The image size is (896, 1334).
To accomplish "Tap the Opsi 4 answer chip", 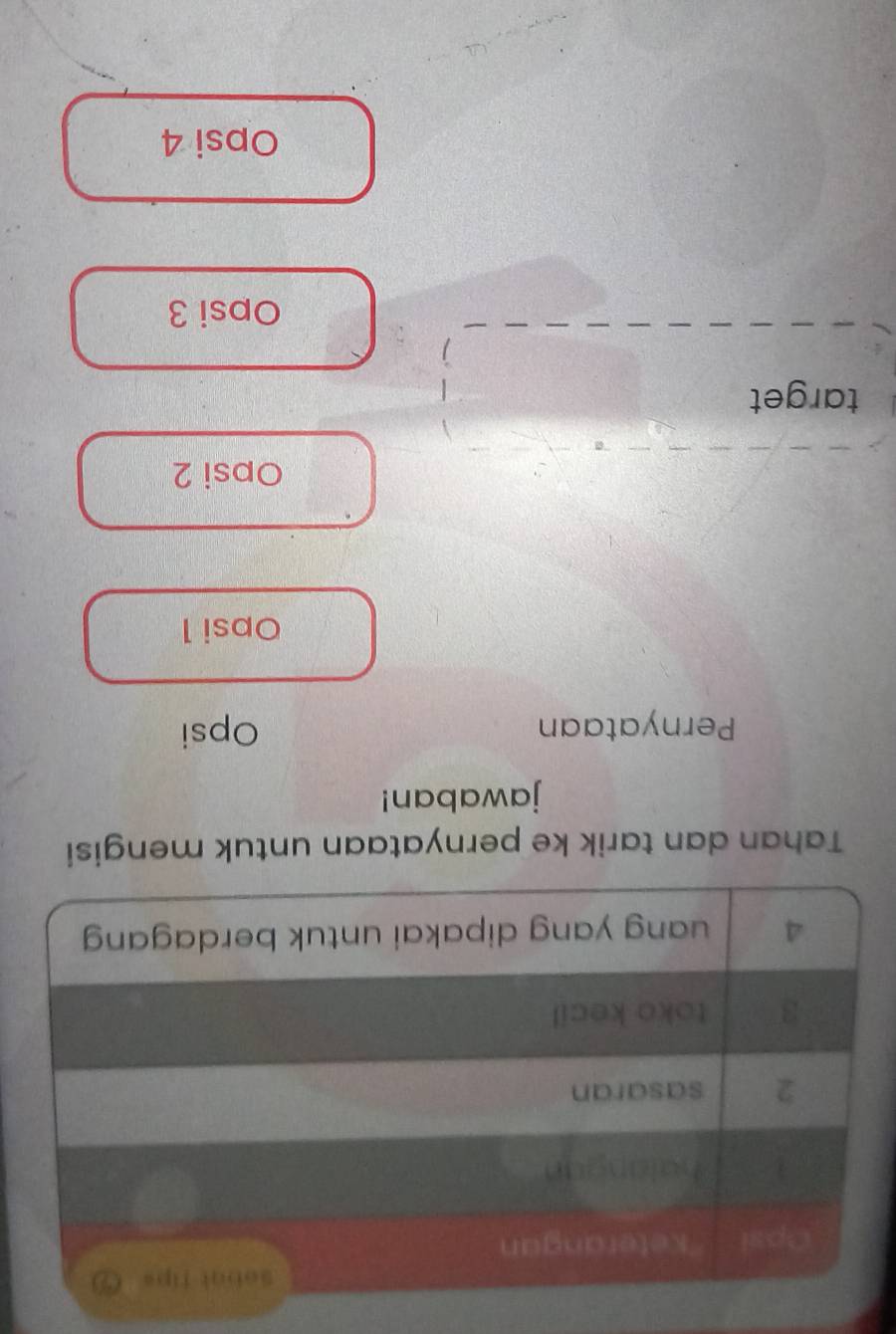I will pyautogui.click(x=219, y=146).
